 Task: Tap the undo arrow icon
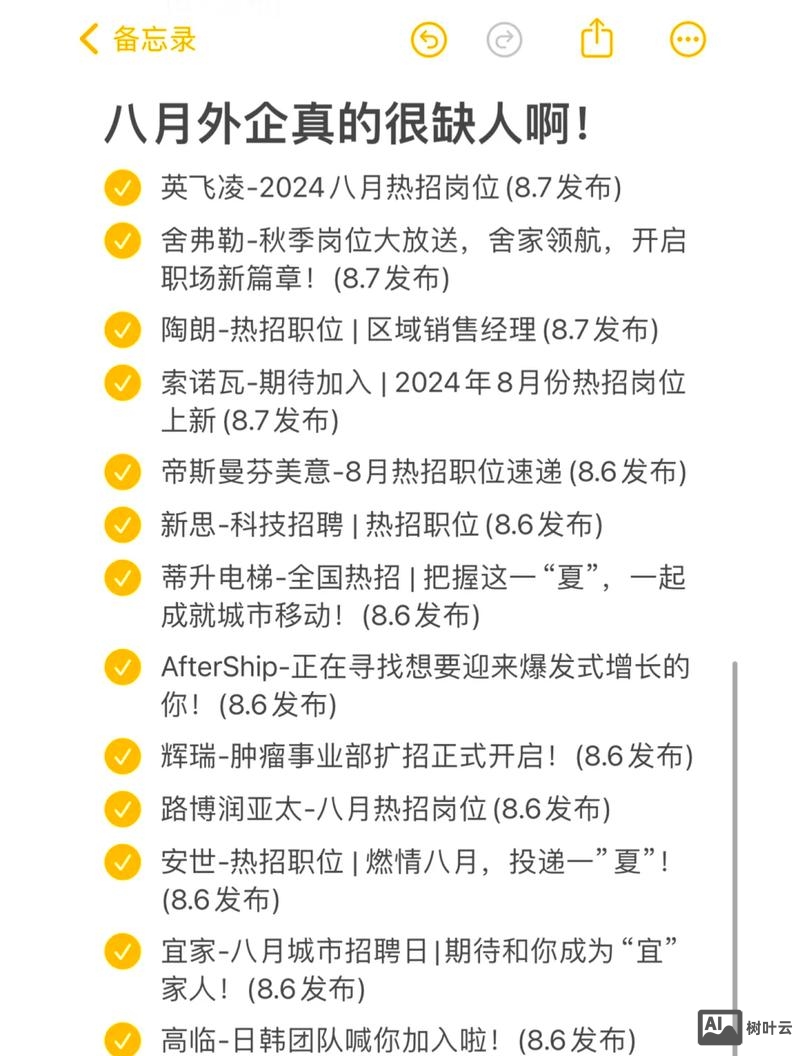[x=428, y=40]
